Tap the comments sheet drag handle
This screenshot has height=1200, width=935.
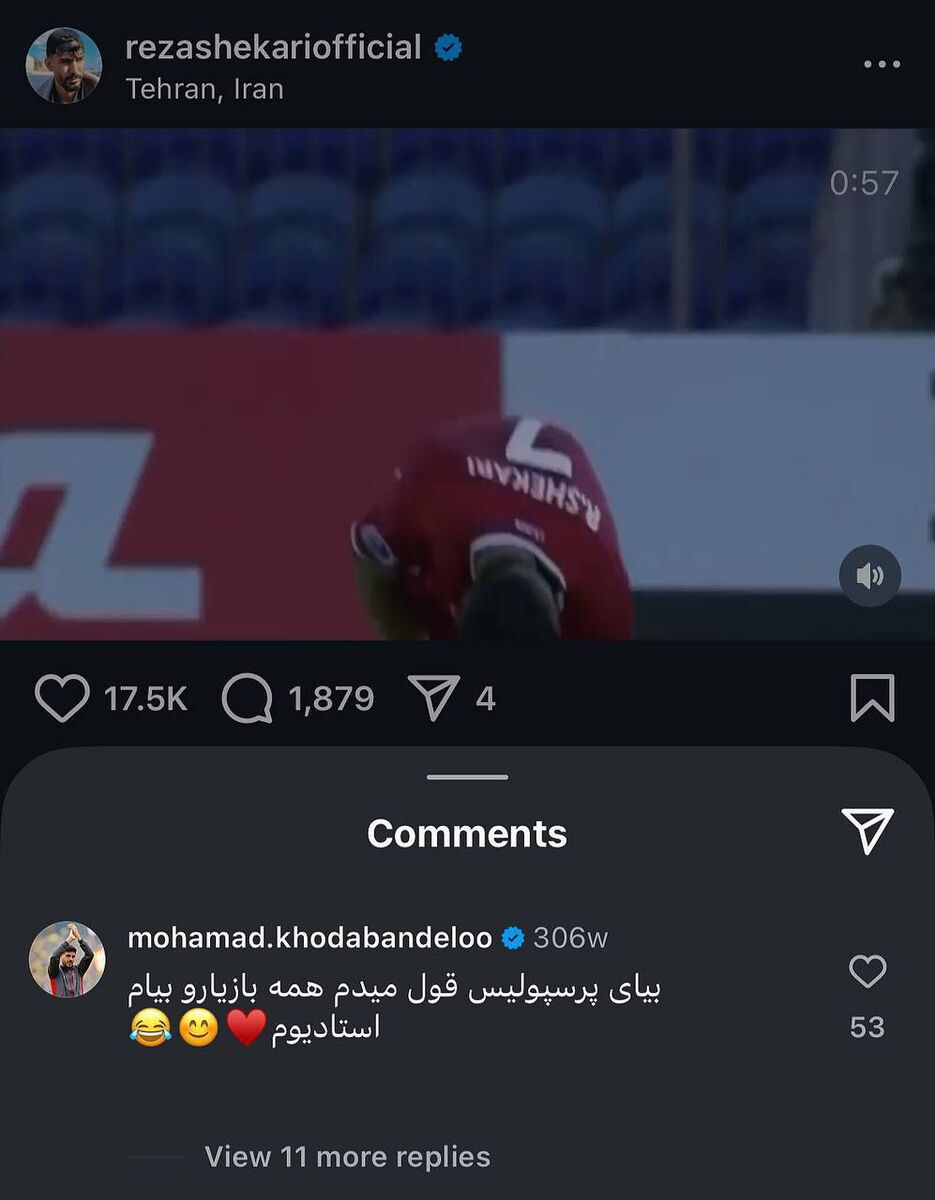click(467, 777)
